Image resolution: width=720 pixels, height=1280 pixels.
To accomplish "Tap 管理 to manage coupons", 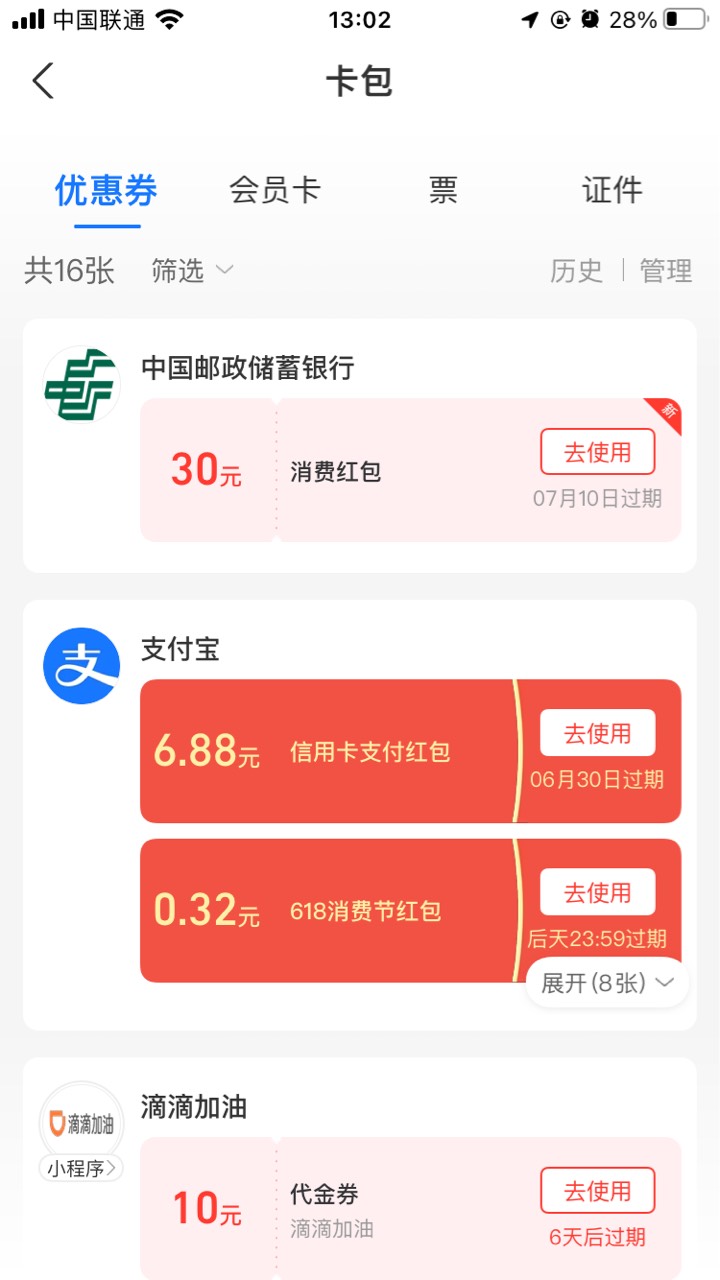I will click(x=666, y=271).
